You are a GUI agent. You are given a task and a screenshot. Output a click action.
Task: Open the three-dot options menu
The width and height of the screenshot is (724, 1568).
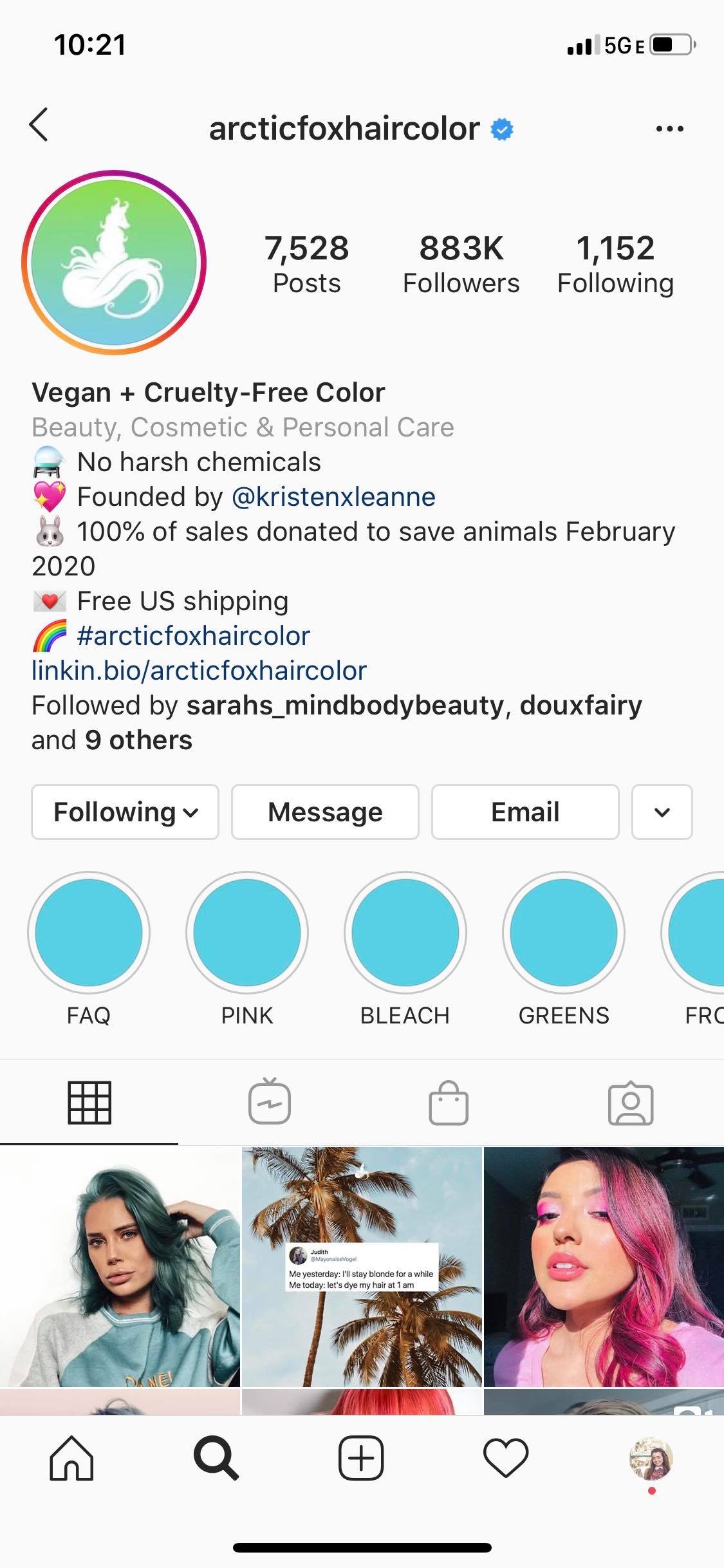(669, 129)
